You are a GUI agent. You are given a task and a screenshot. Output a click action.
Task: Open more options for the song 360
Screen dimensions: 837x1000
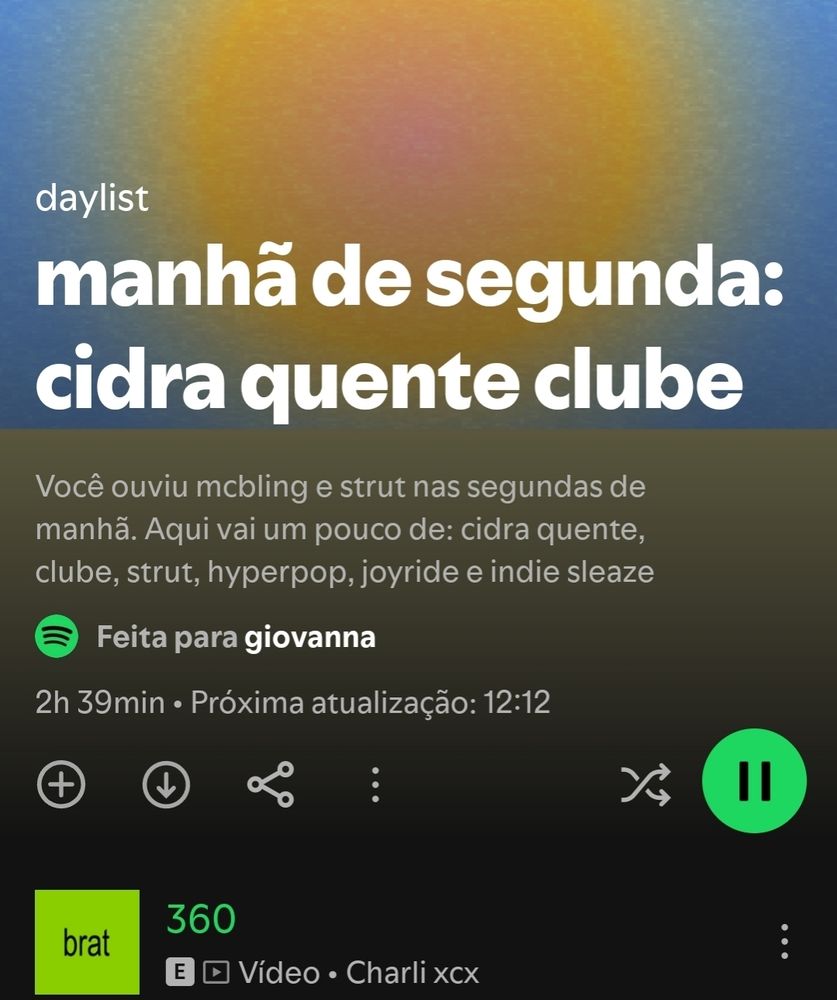[784, 942]
